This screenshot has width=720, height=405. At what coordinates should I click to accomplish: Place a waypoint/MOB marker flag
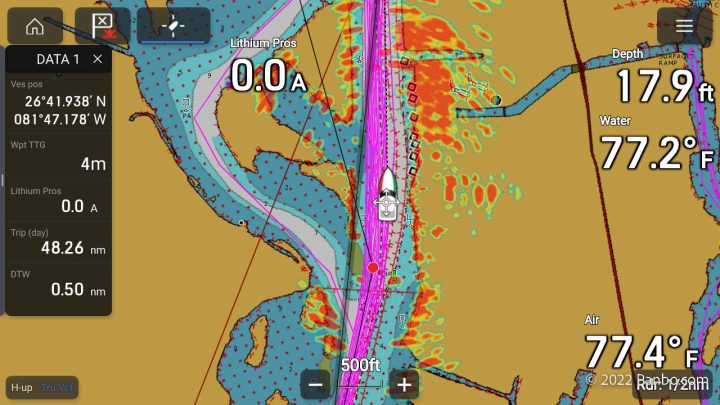pos(102,27)
